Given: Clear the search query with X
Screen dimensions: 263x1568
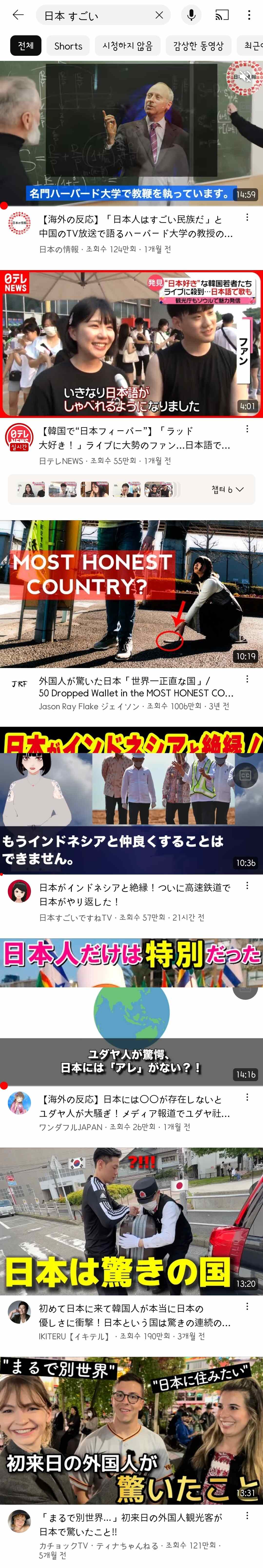Looking at the screenshot, I should [159, 15].
